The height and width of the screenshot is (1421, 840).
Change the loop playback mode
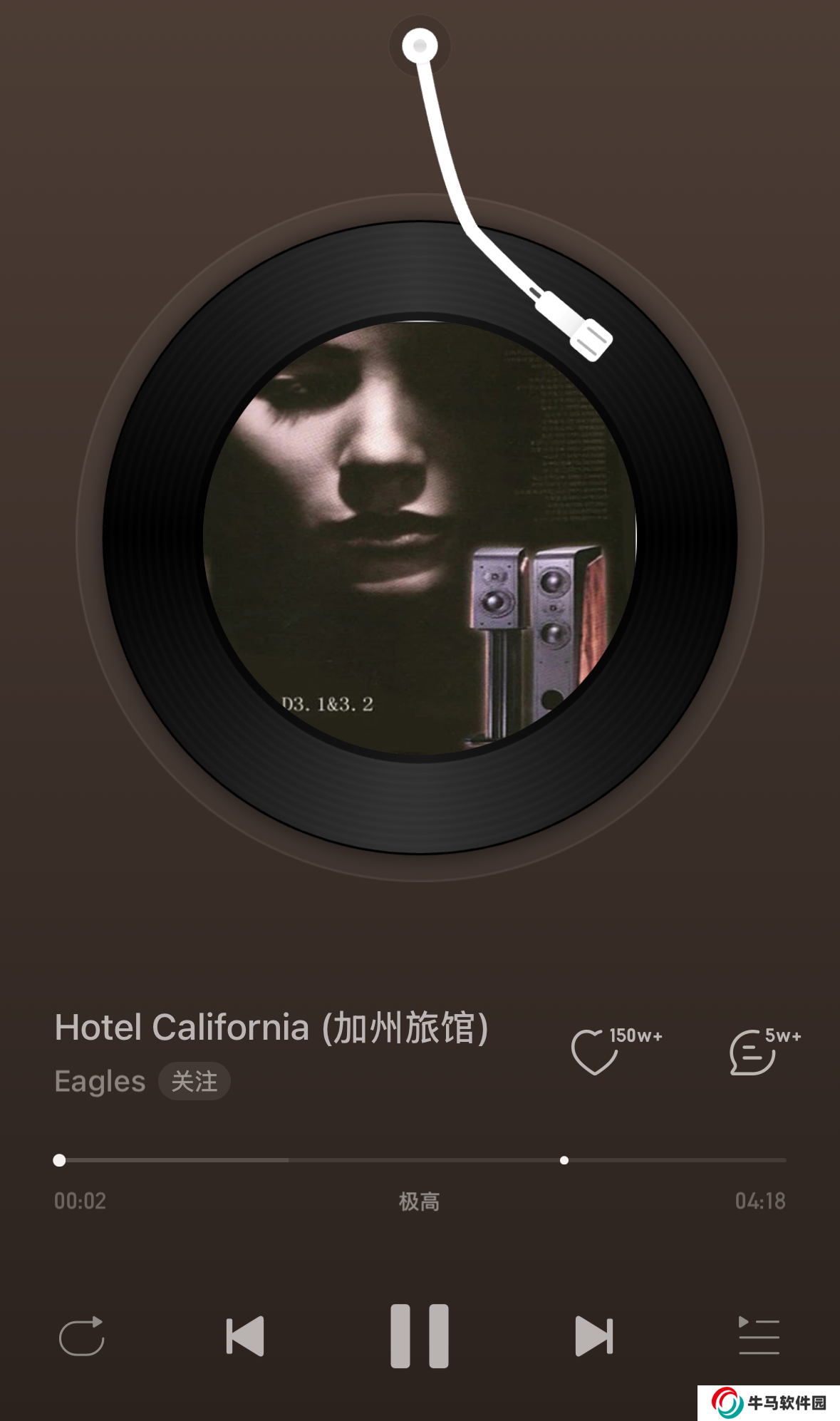[x=82, y=1335]
